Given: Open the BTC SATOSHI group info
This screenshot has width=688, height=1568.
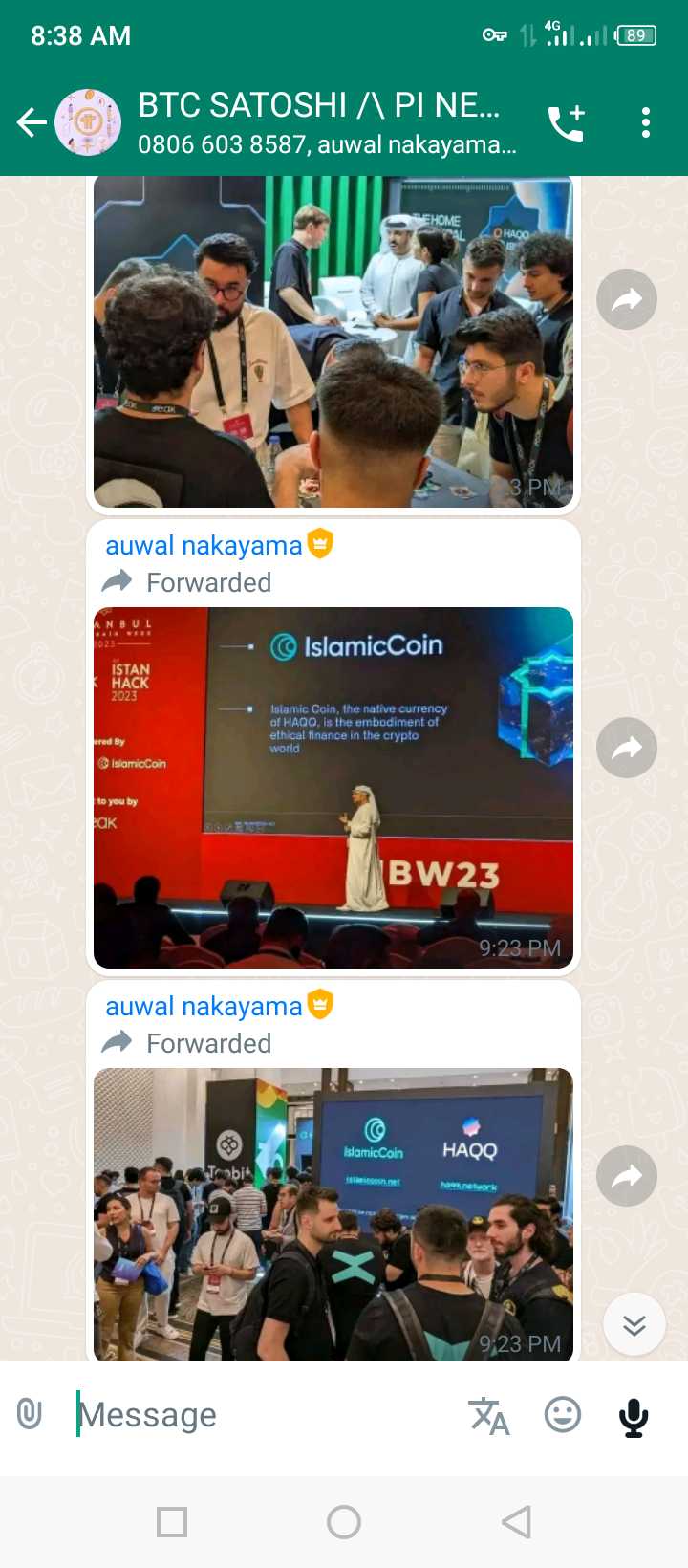Looking at the screenshot, I should [325, 122].
